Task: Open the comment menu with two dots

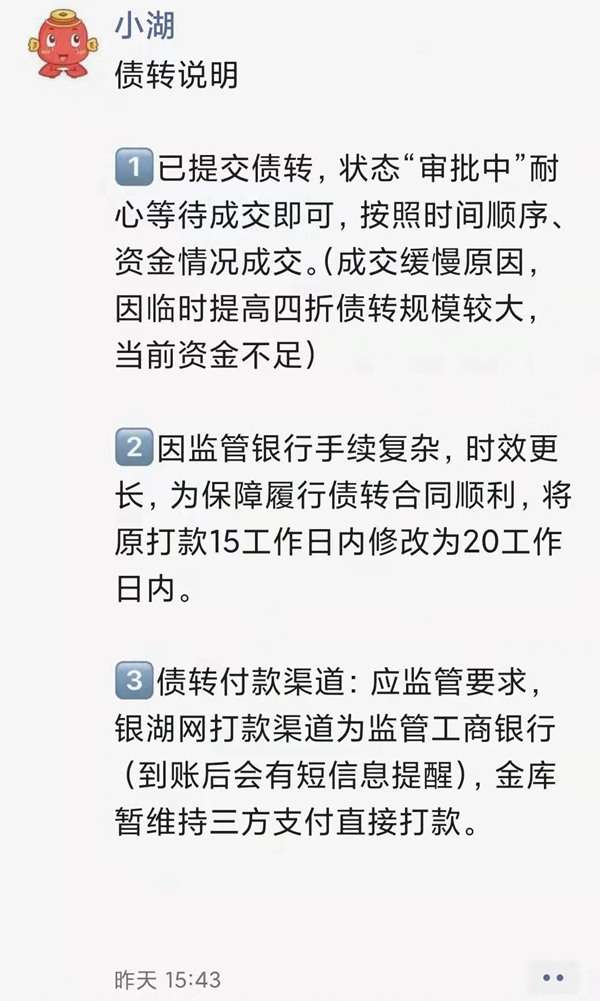Action: pyautogui.click(x=552, y=977)
